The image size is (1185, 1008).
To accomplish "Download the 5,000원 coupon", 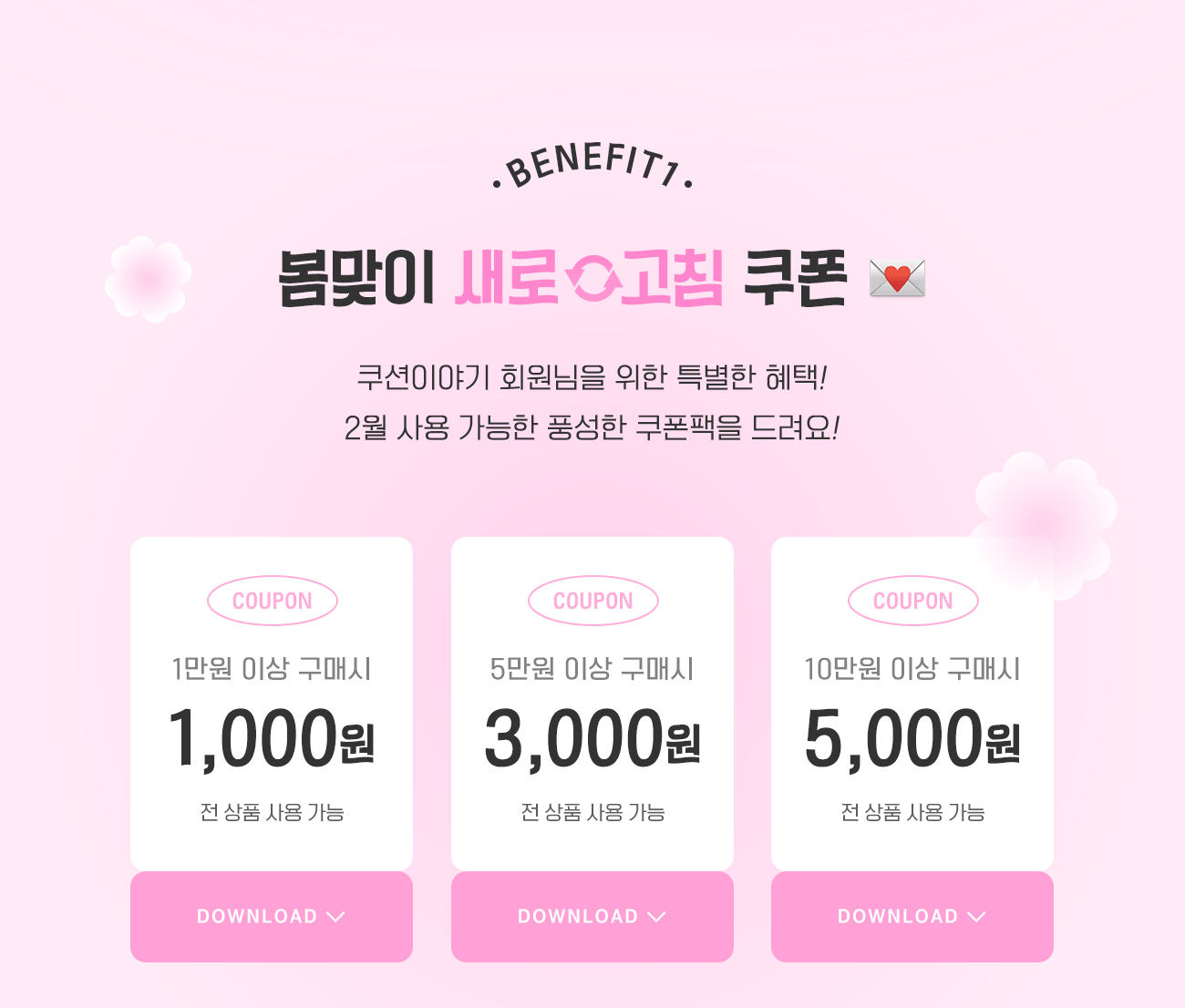I will pyautogui.click(x=912, y=916).
